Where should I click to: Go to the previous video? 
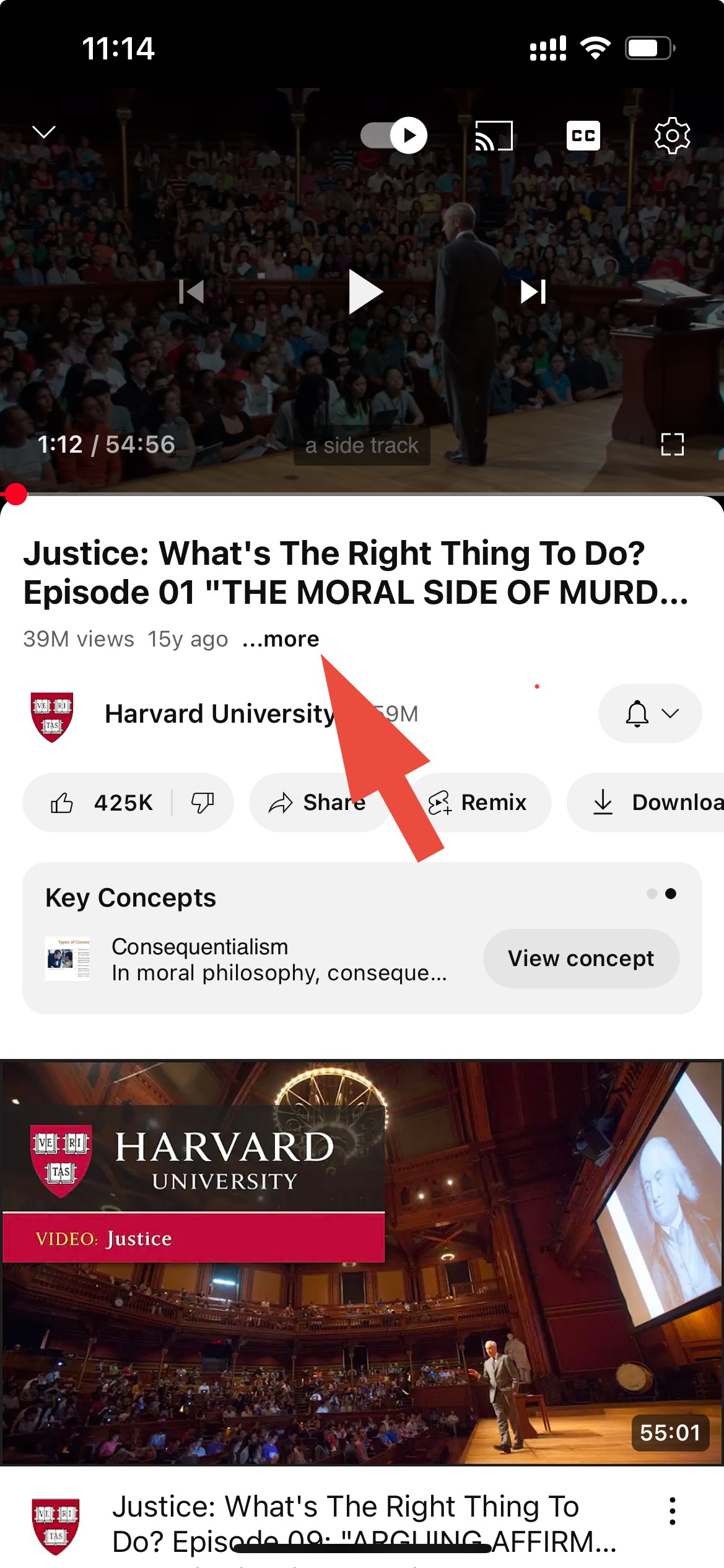coord(191,292)
